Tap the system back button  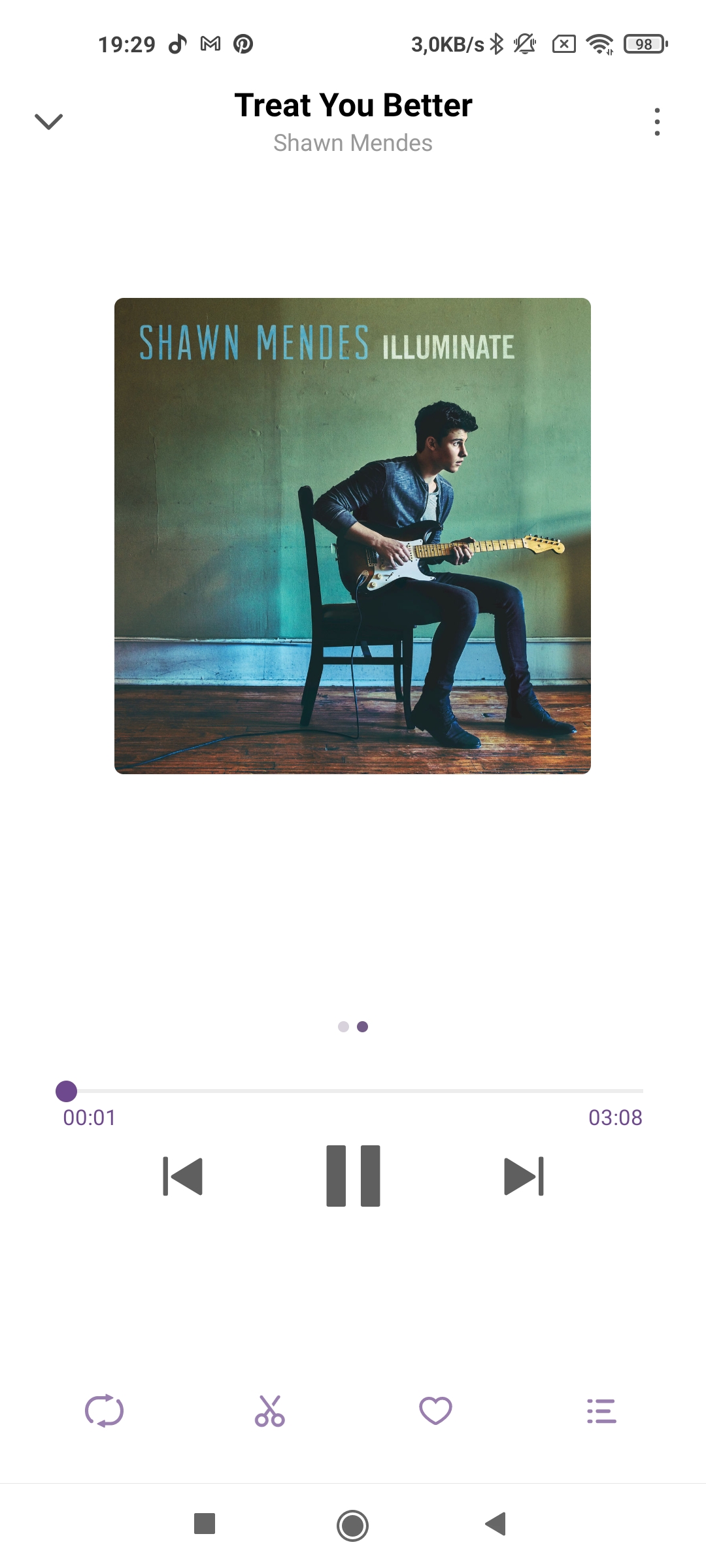point(496,1524)
